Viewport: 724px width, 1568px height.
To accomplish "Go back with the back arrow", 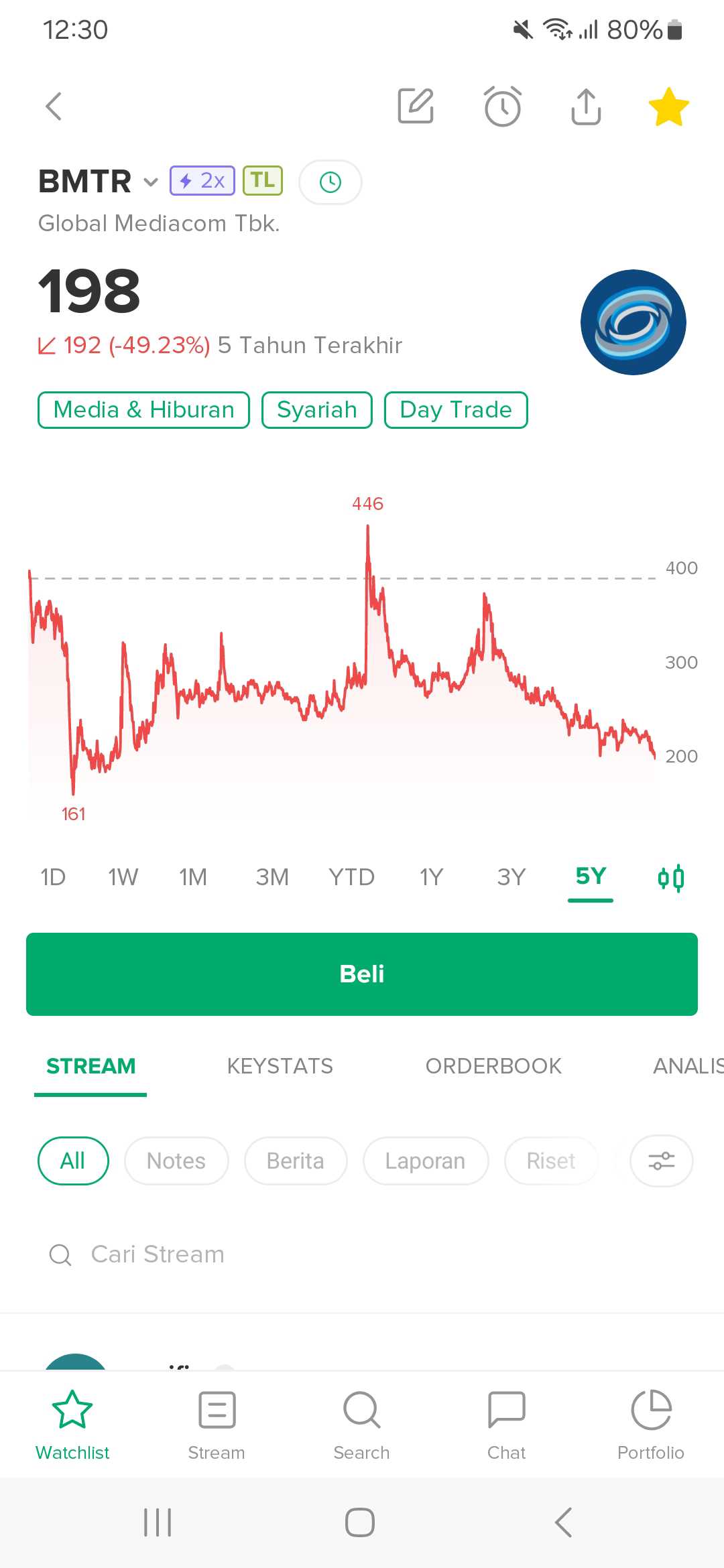I will [54, 105].
